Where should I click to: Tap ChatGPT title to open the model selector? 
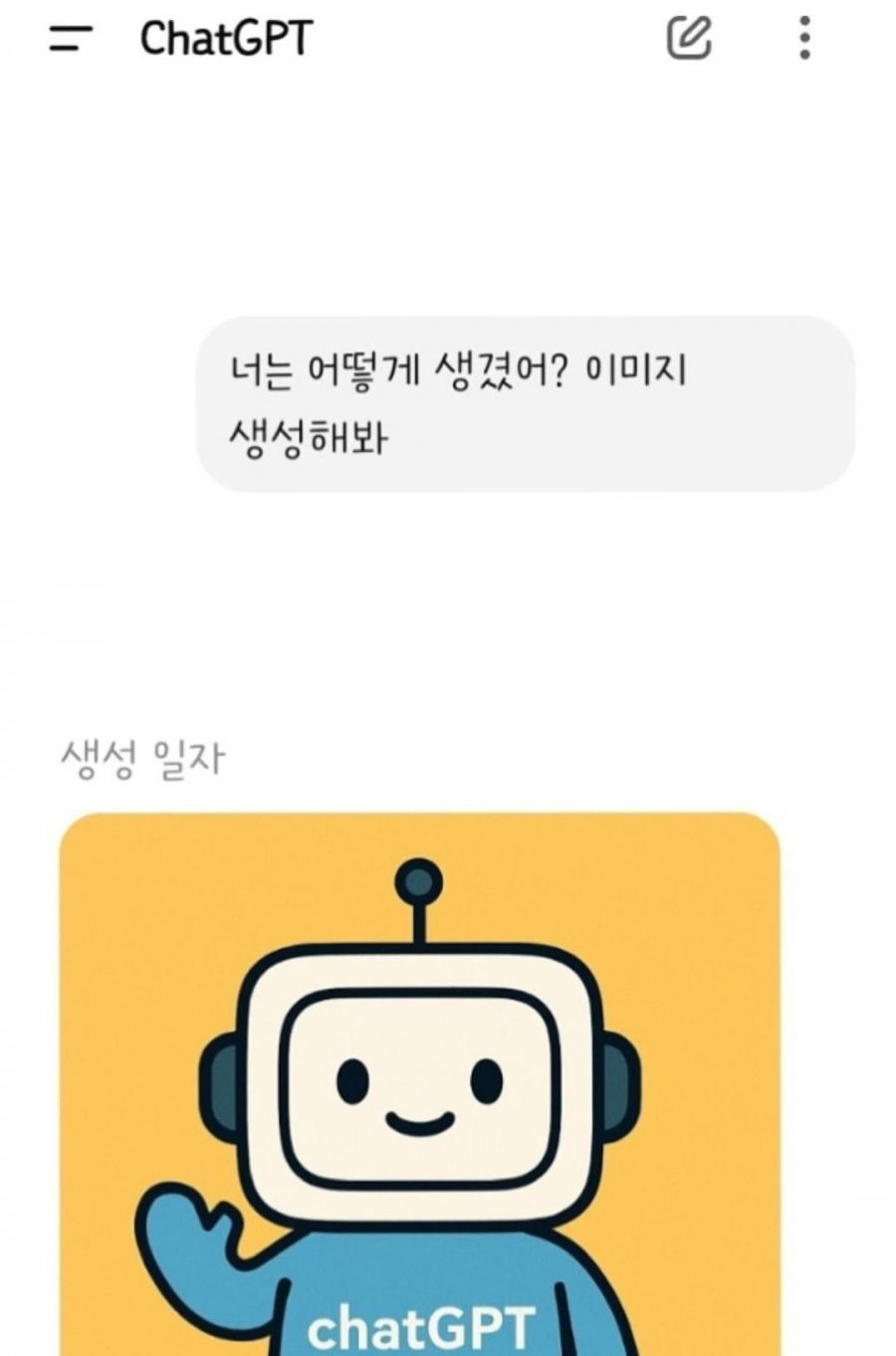point(227,40)
